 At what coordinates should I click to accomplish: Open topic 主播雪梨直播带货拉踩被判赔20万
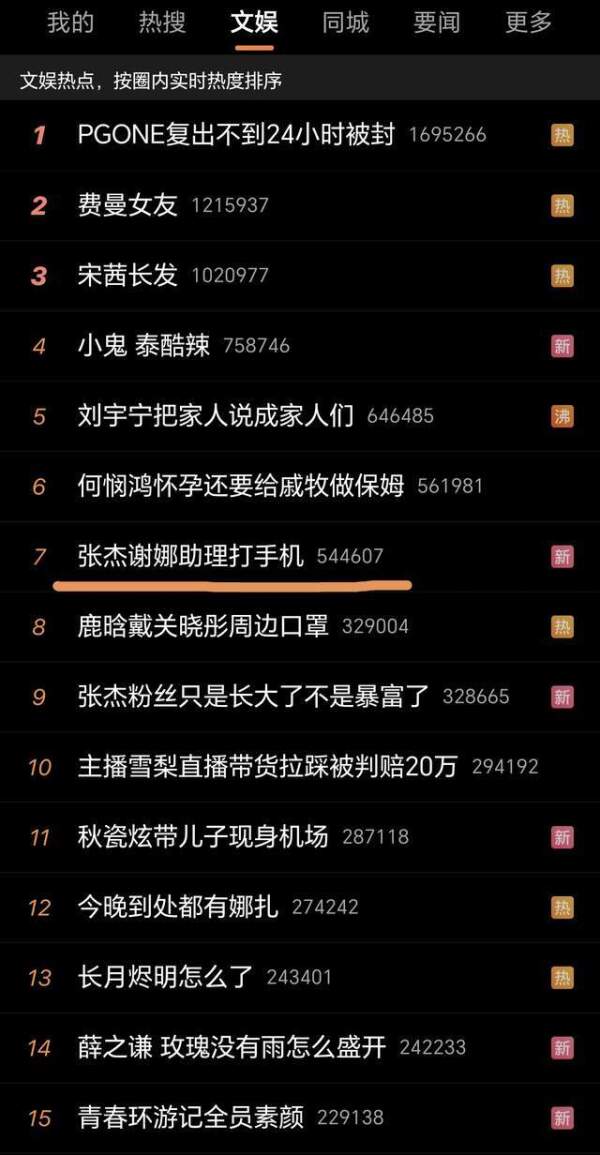tap(267, 767)
